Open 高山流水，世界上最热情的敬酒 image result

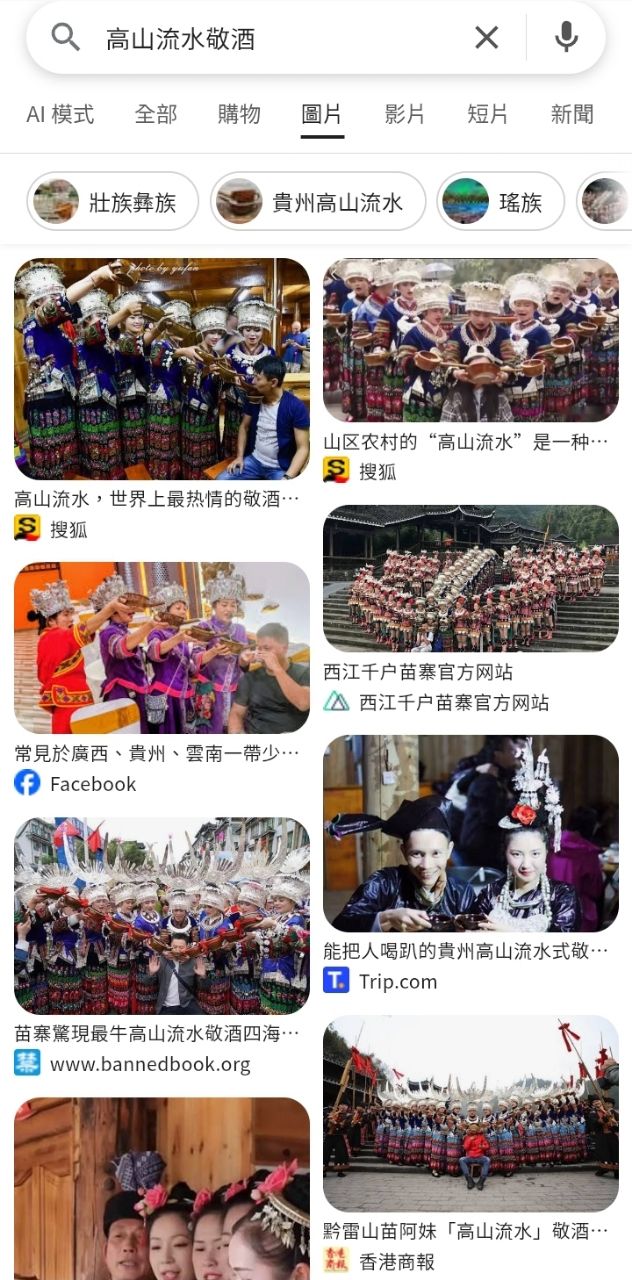pos(162,369)
